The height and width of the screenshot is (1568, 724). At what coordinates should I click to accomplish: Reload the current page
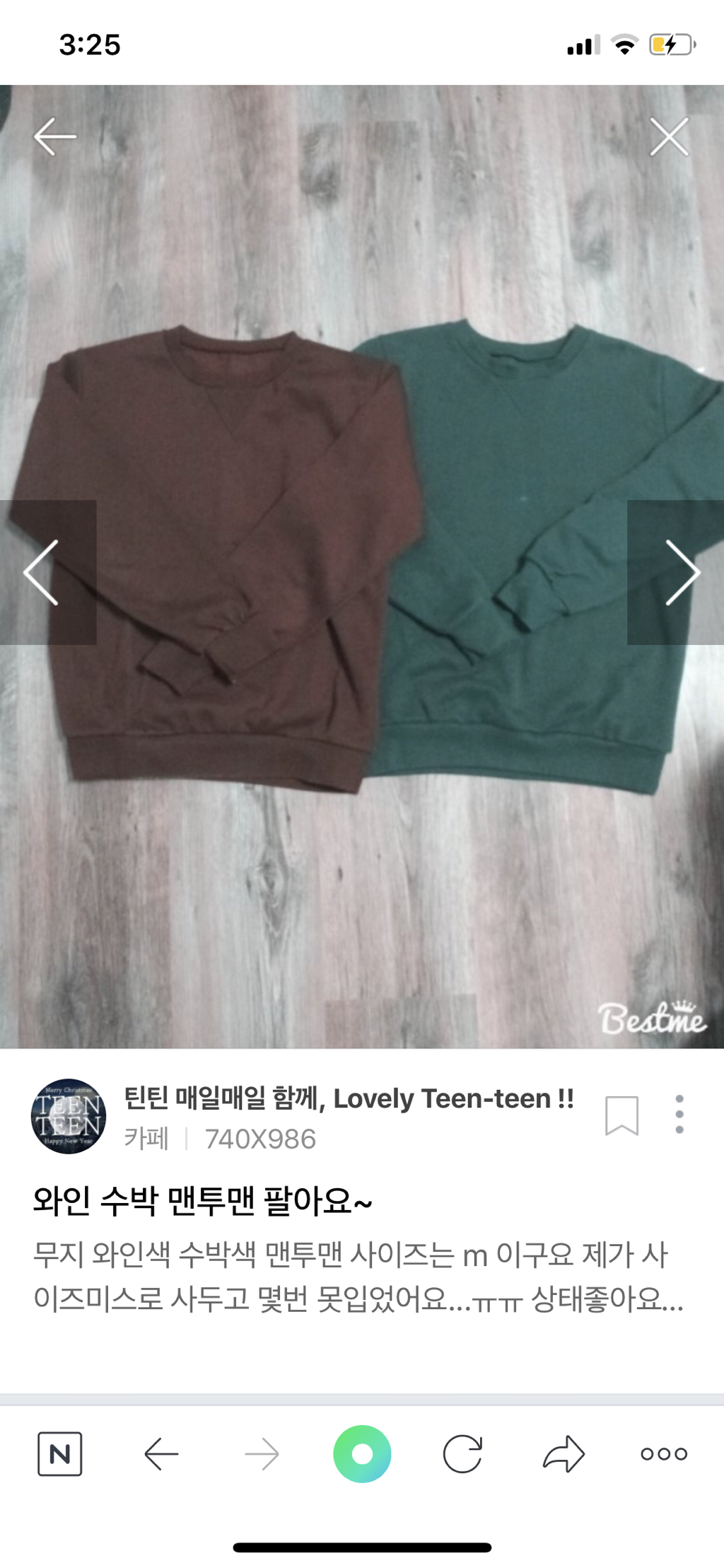click(x=462, y=1454)
